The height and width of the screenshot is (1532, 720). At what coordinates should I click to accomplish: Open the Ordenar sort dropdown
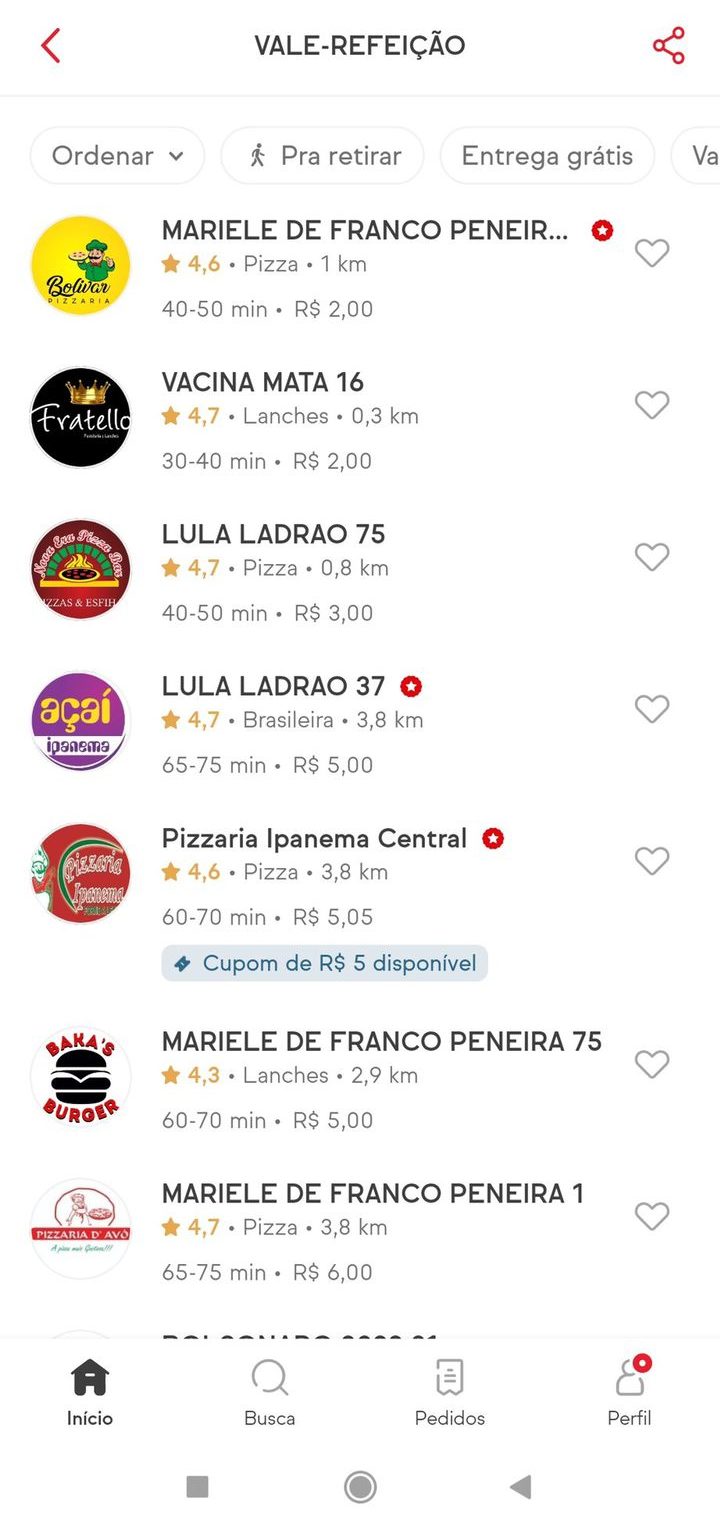(x=117, y=156)
